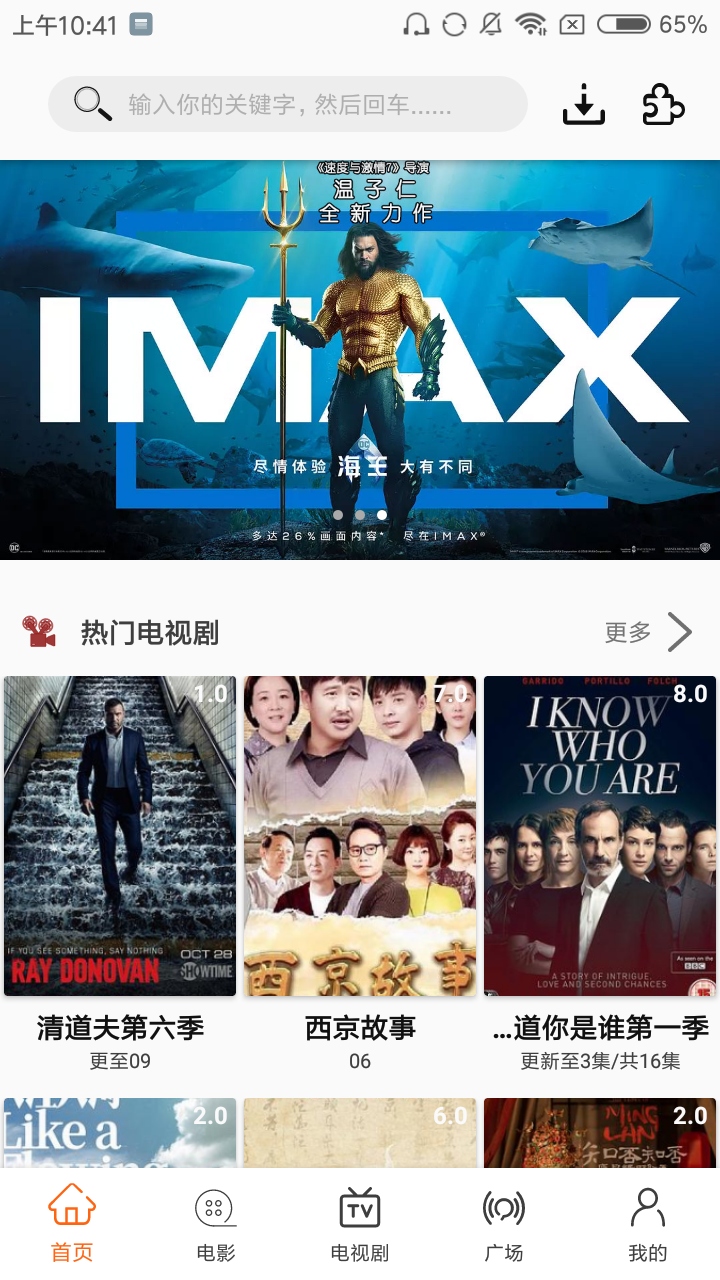Go to the 广场 tab
The image size is (720, 1280).
click(x=504, y=1224)
